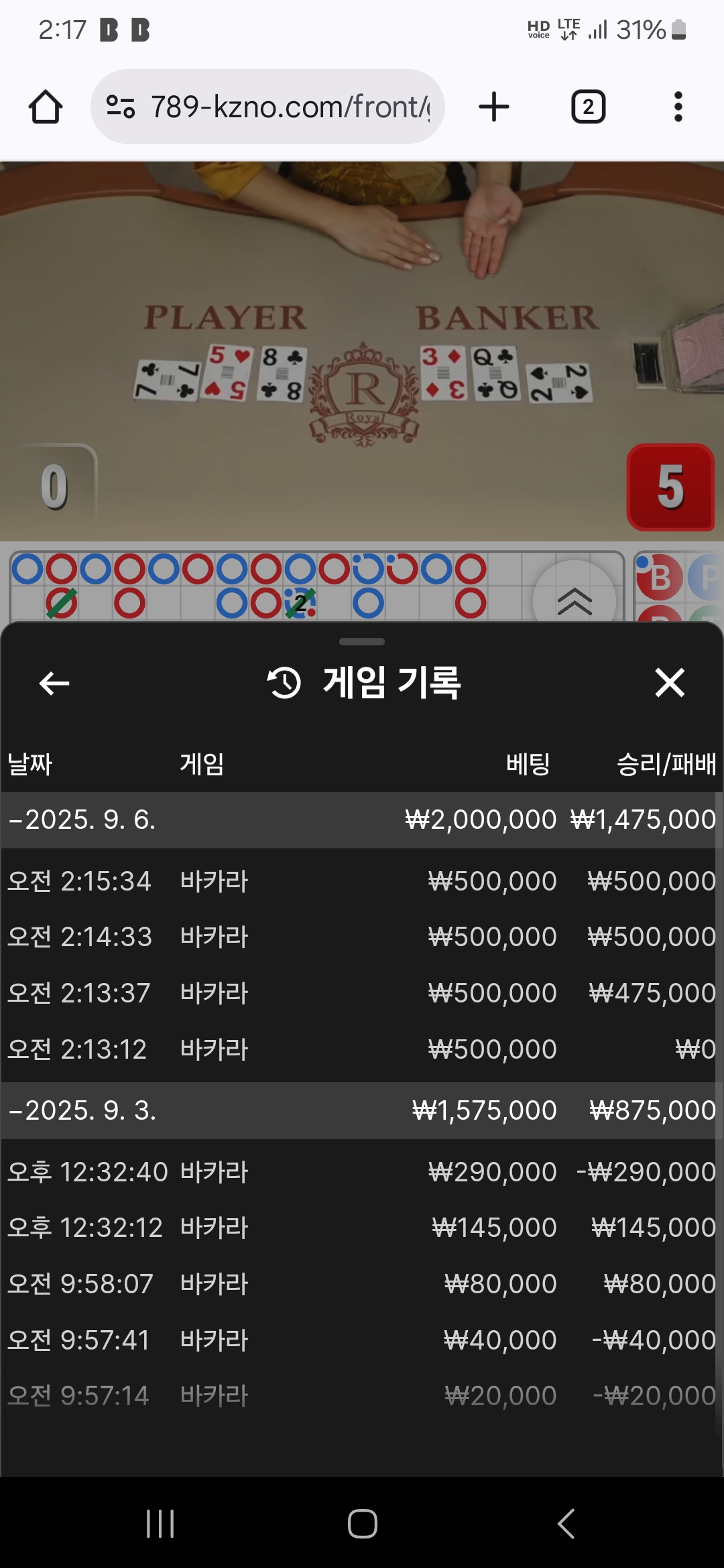Open the tab switcher showing 2 tabs
Viewport: 724px width, 1568px height.
pyautogui.click(x=588, y=107)
